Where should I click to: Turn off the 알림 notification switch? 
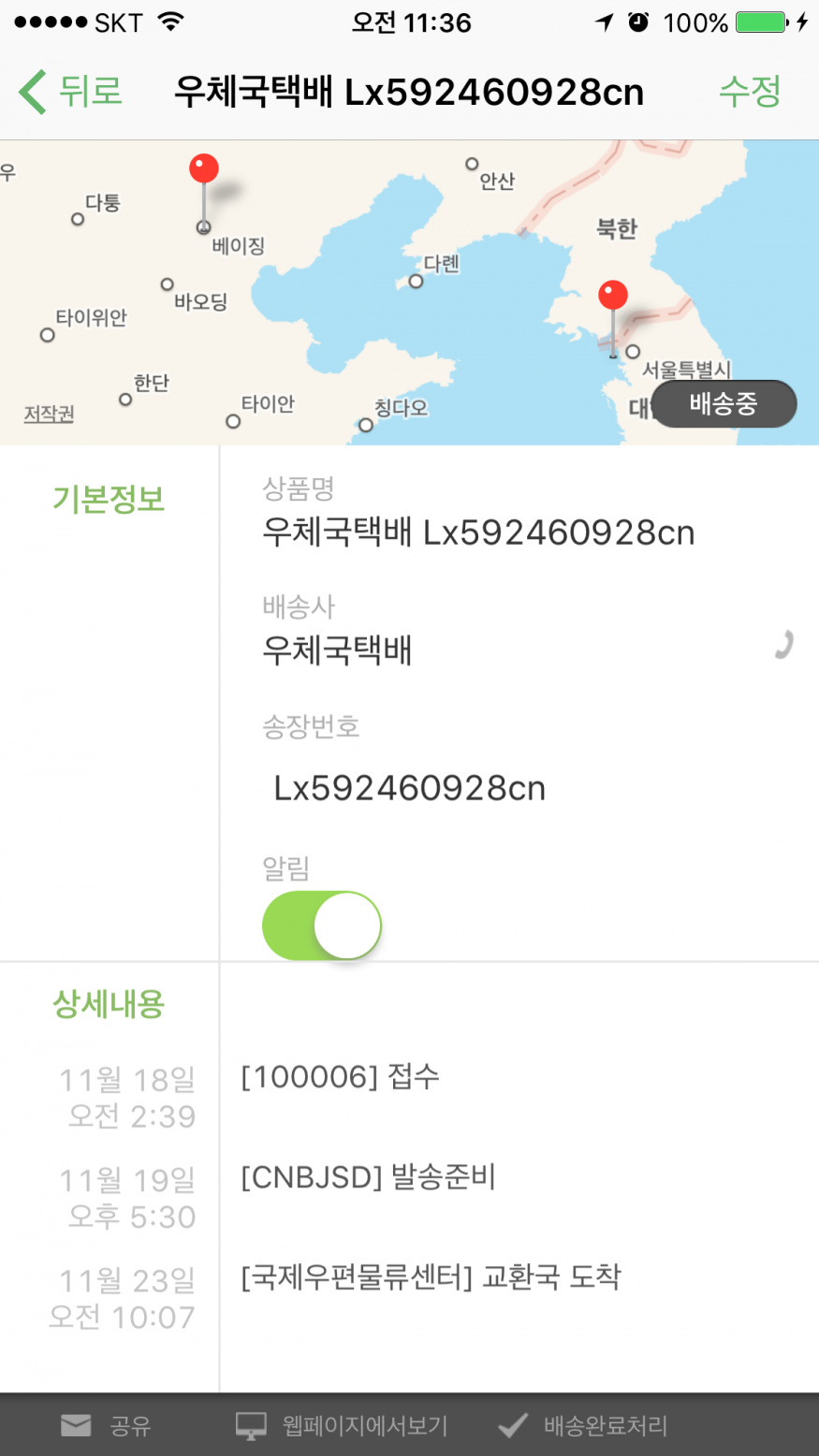point(321,925)
